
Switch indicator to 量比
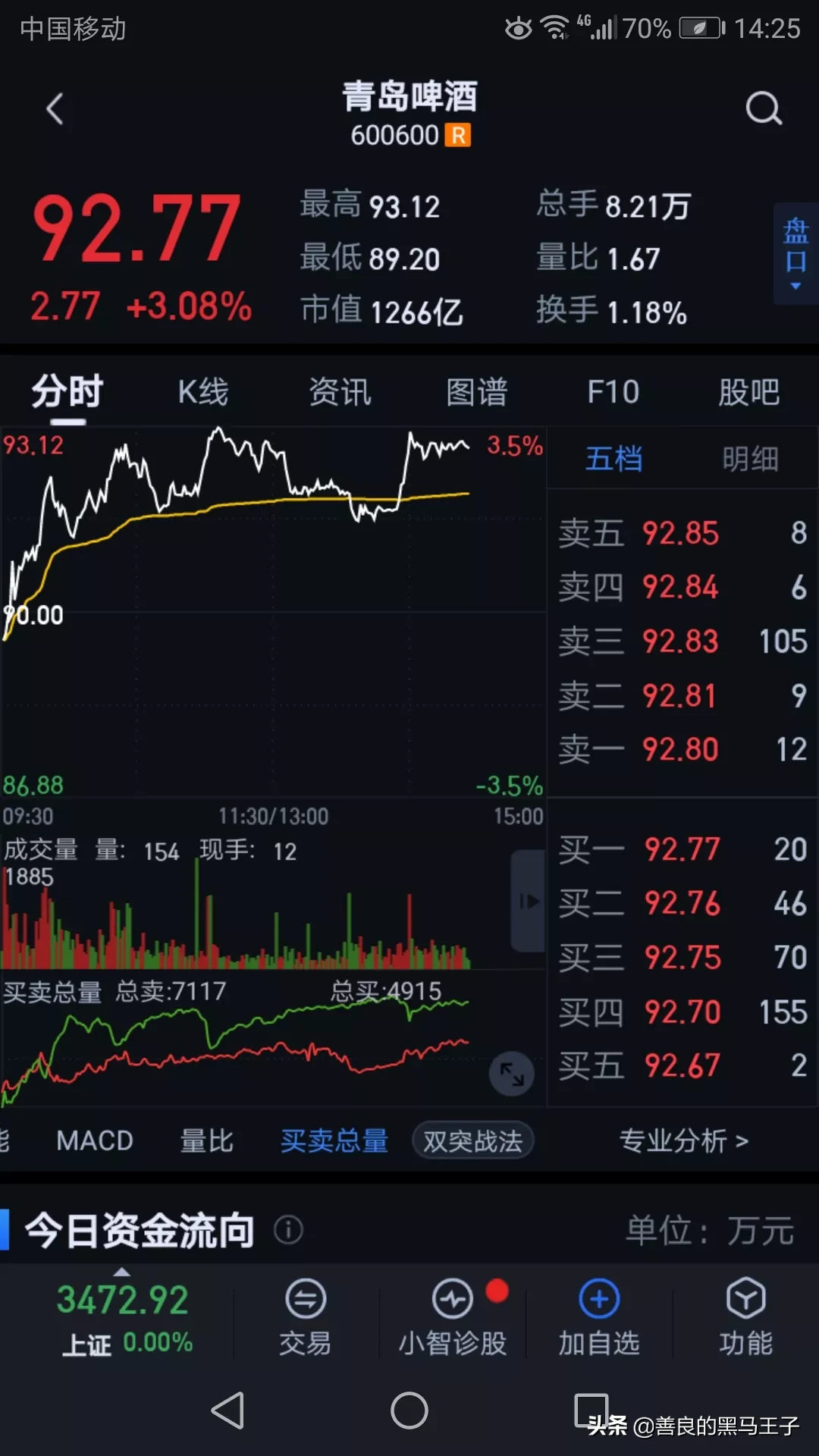pyautogui.click(x=206, y=1141)
